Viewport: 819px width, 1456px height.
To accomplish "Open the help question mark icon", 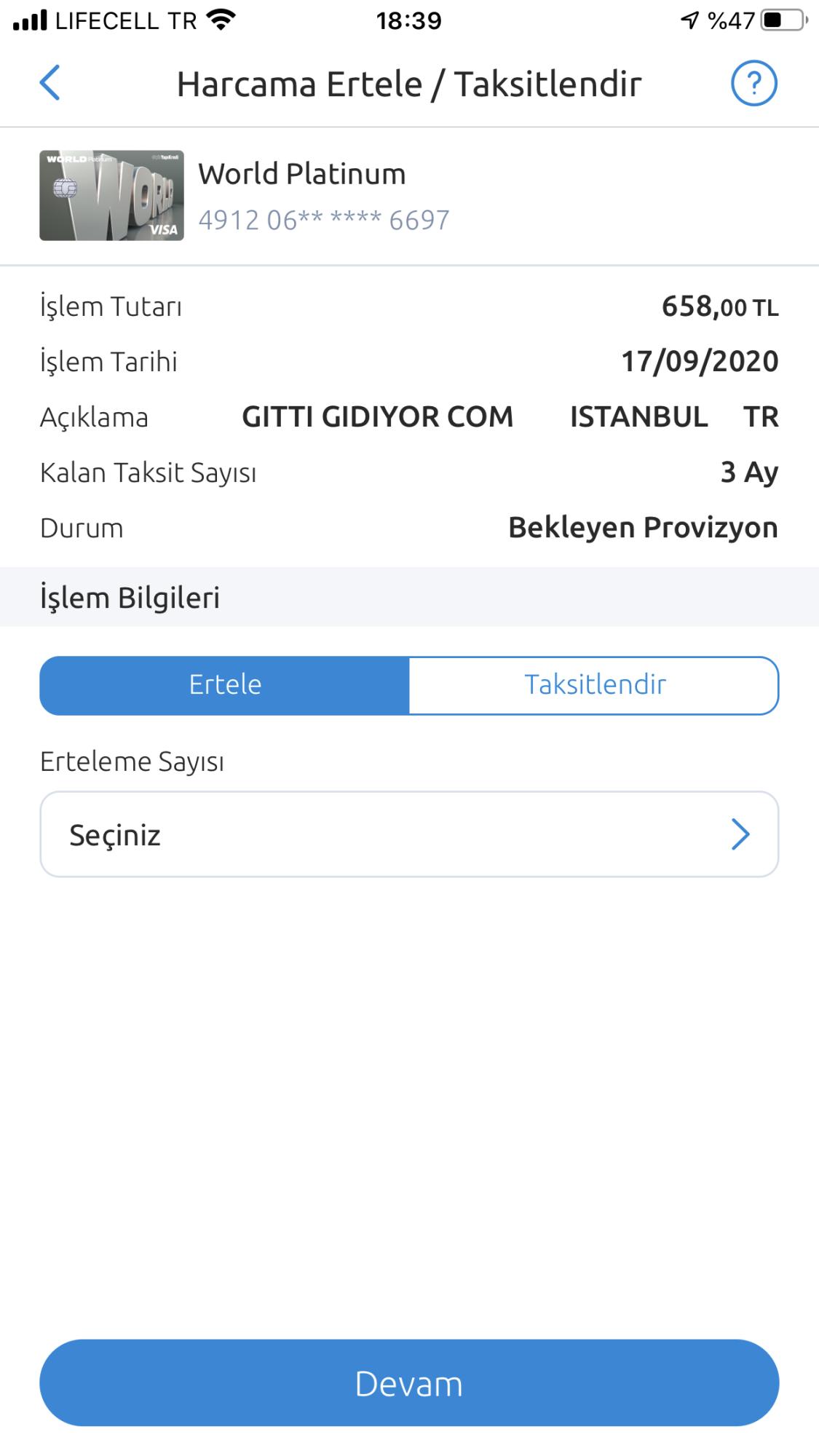I will point(753,83).
